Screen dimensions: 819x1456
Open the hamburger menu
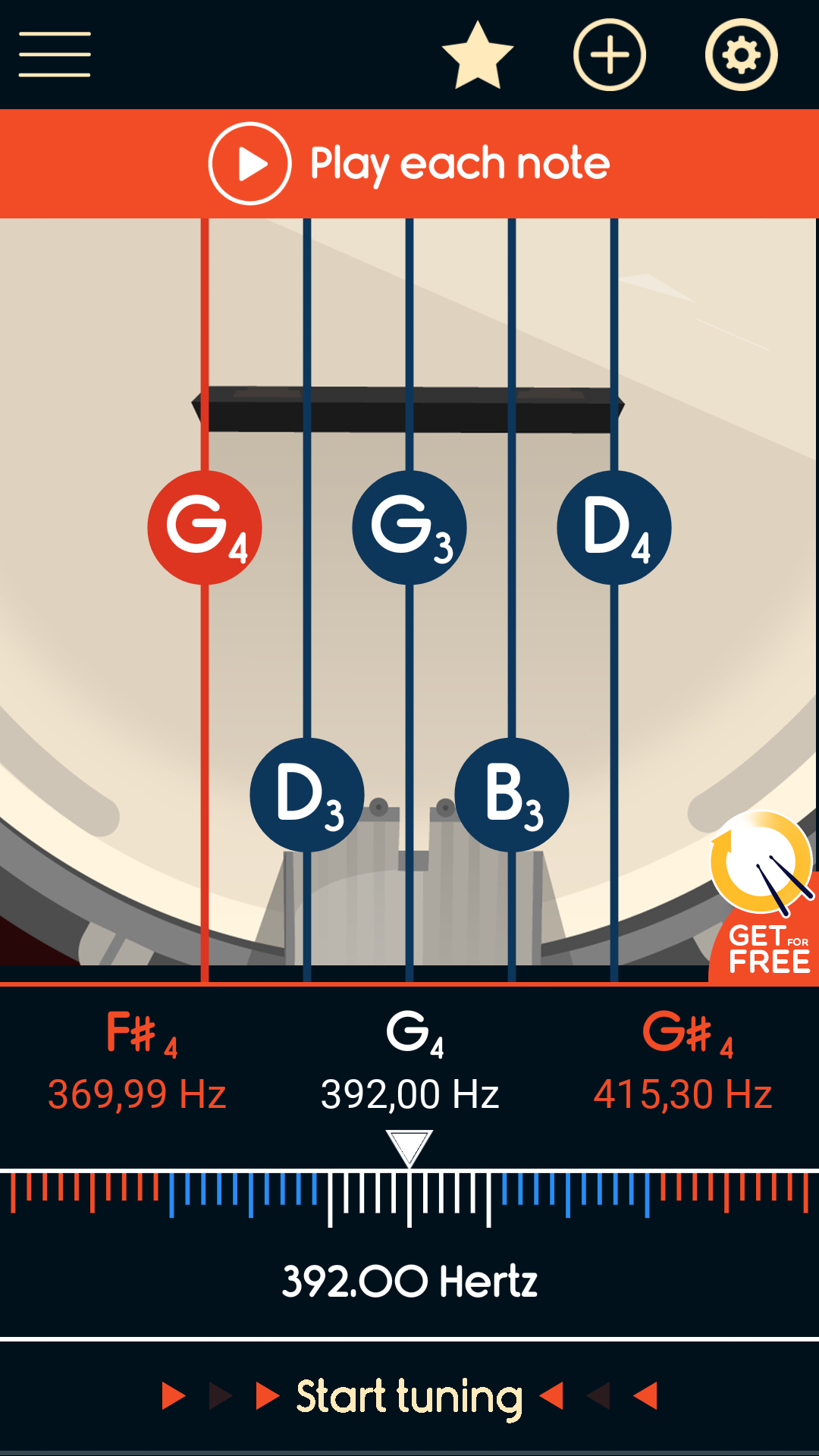(55, 55)
